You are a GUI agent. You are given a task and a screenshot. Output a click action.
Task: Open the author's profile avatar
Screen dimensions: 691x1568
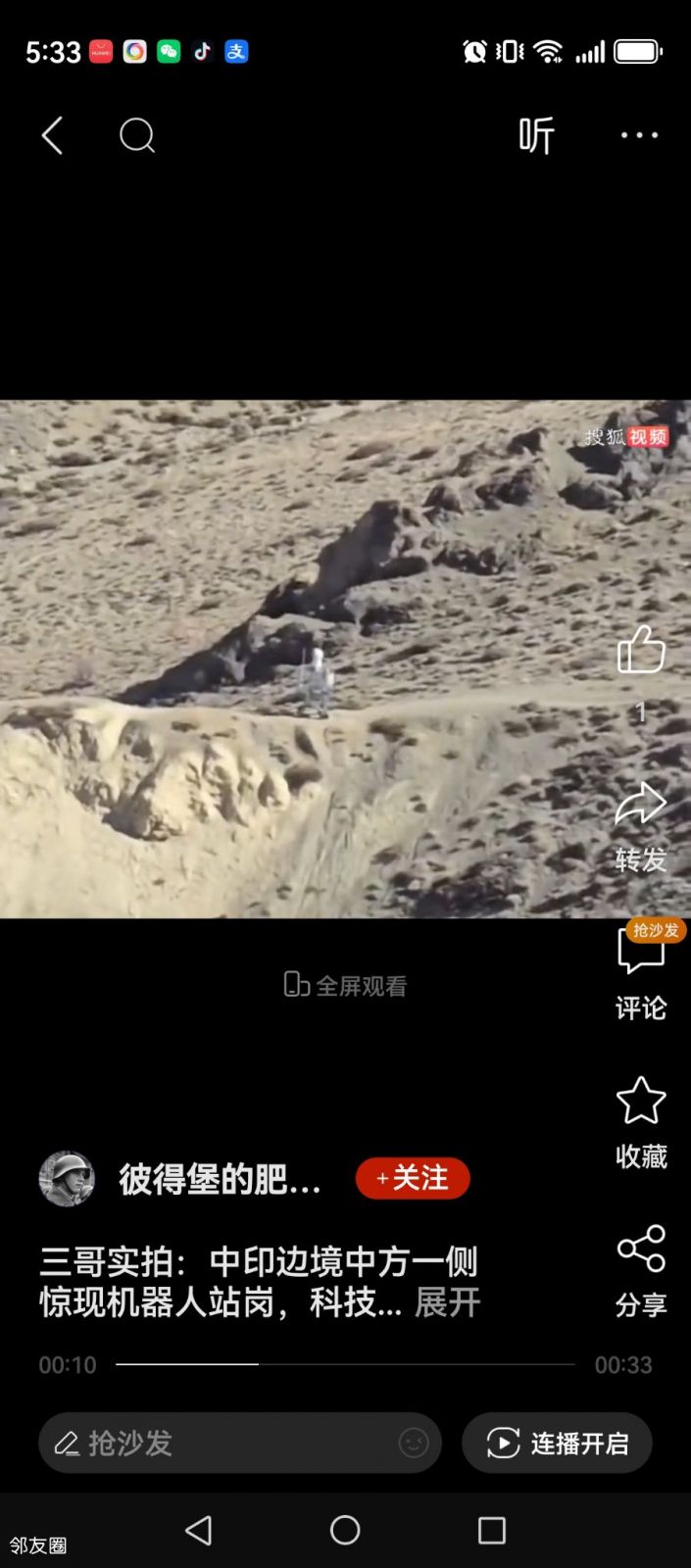[67, 1178]
